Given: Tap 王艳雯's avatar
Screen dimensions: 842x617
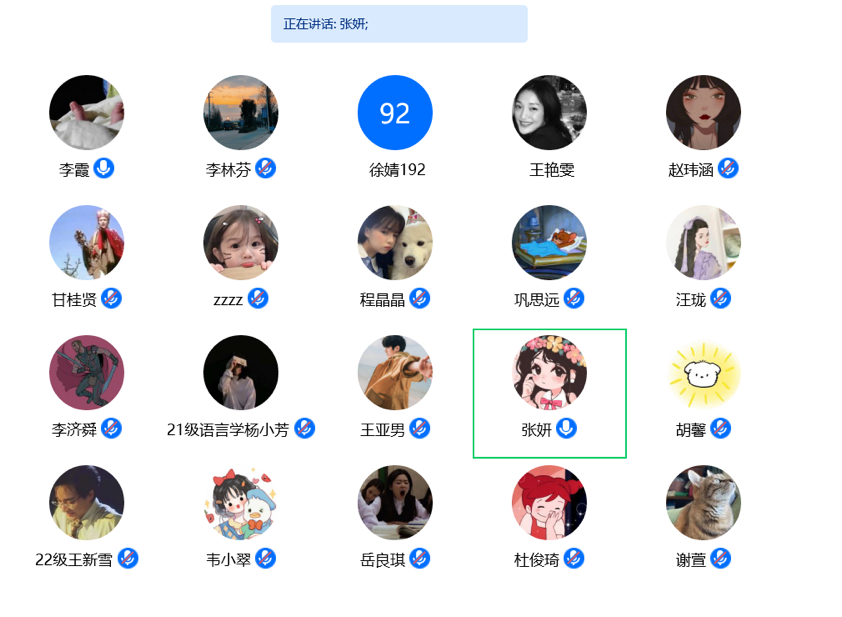Looking at the screenshot, I should coord(549,113).
